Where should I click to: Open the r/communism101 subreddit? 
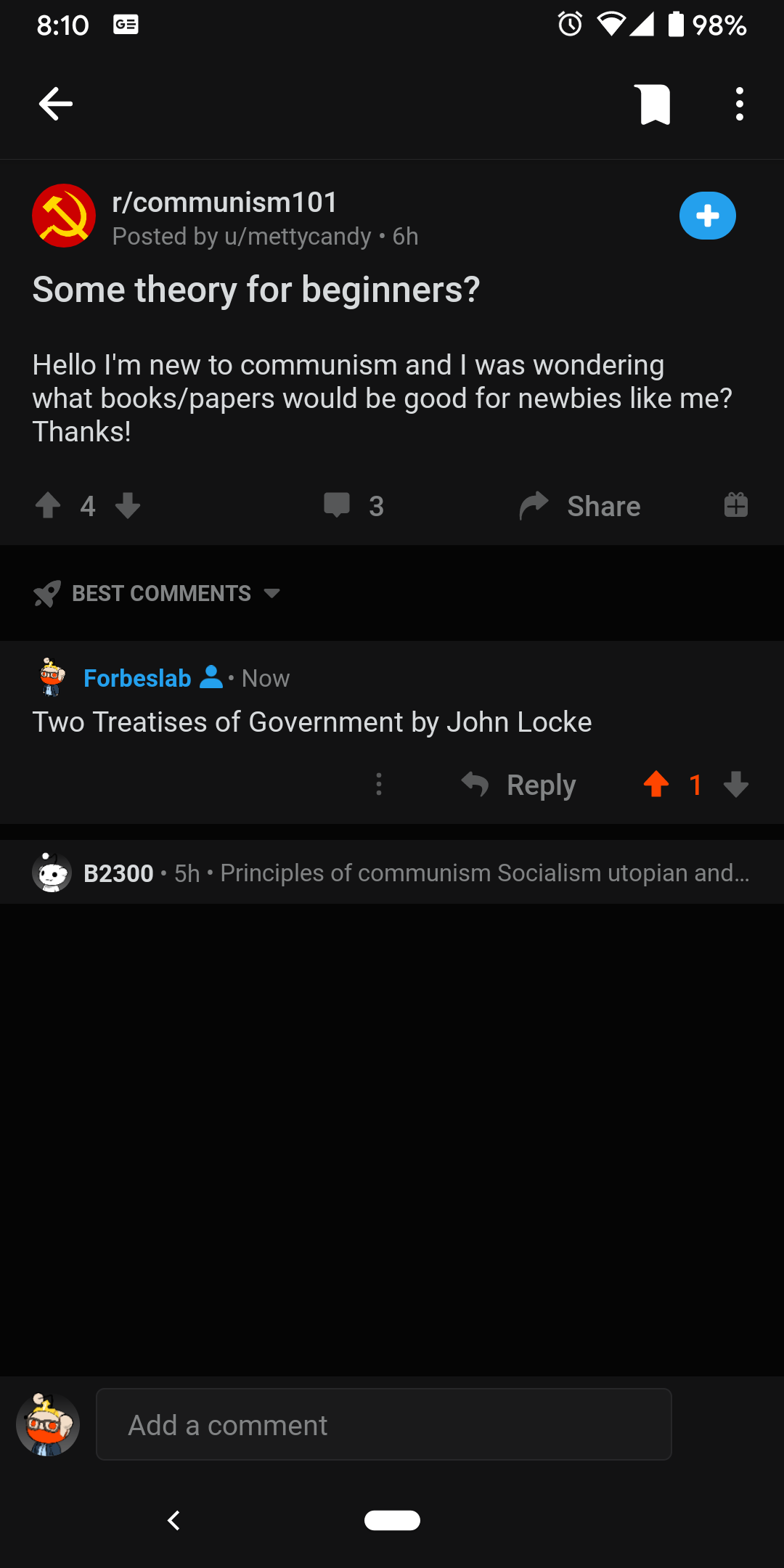(x=224, y=203)
